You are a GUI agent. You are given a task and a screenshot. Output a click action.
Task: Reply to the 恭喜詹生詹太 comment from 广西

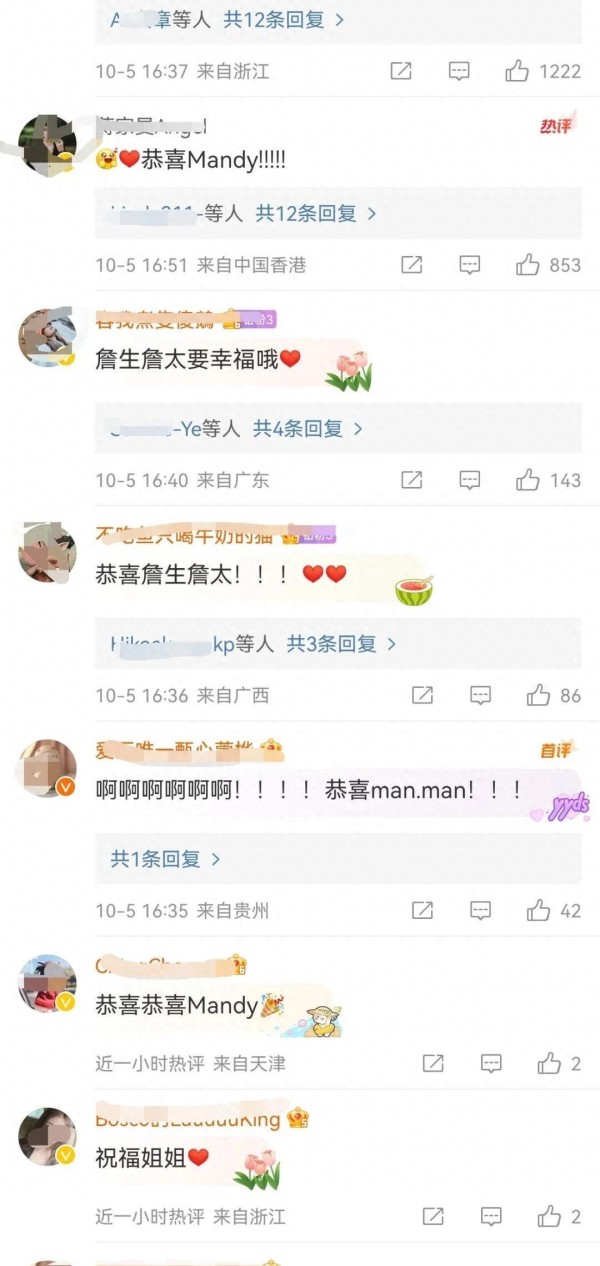(481, 695)
